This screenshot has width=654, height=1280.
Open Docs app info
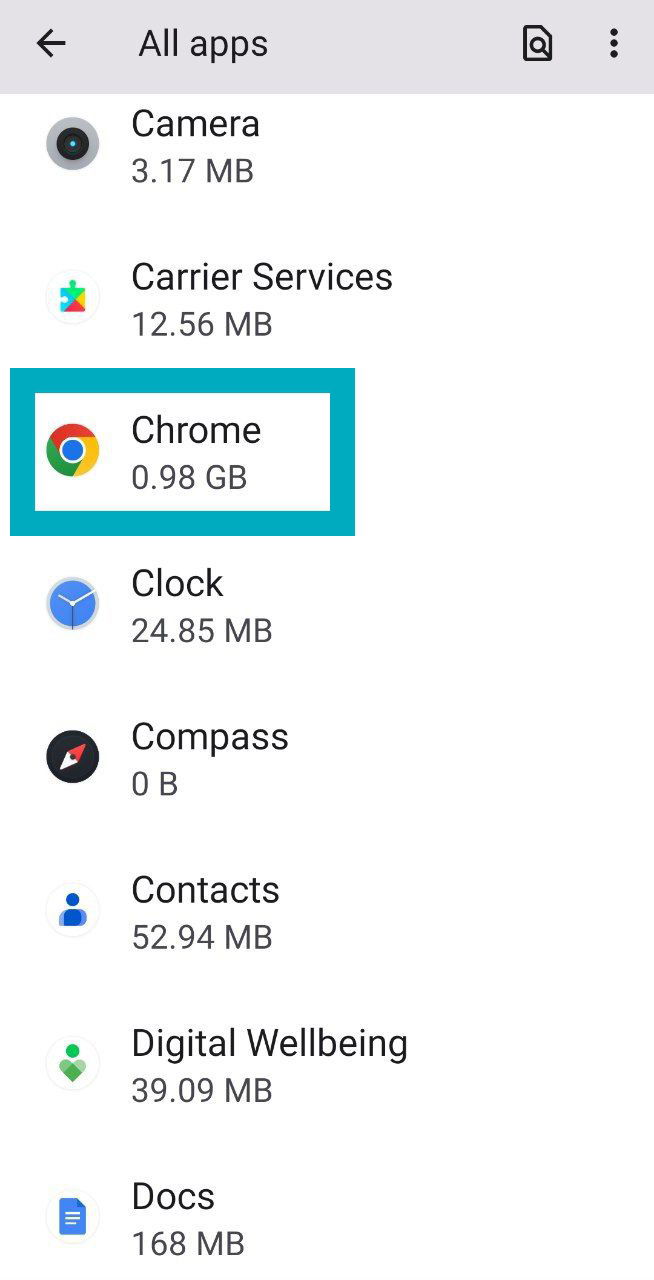pos(186,1217)
